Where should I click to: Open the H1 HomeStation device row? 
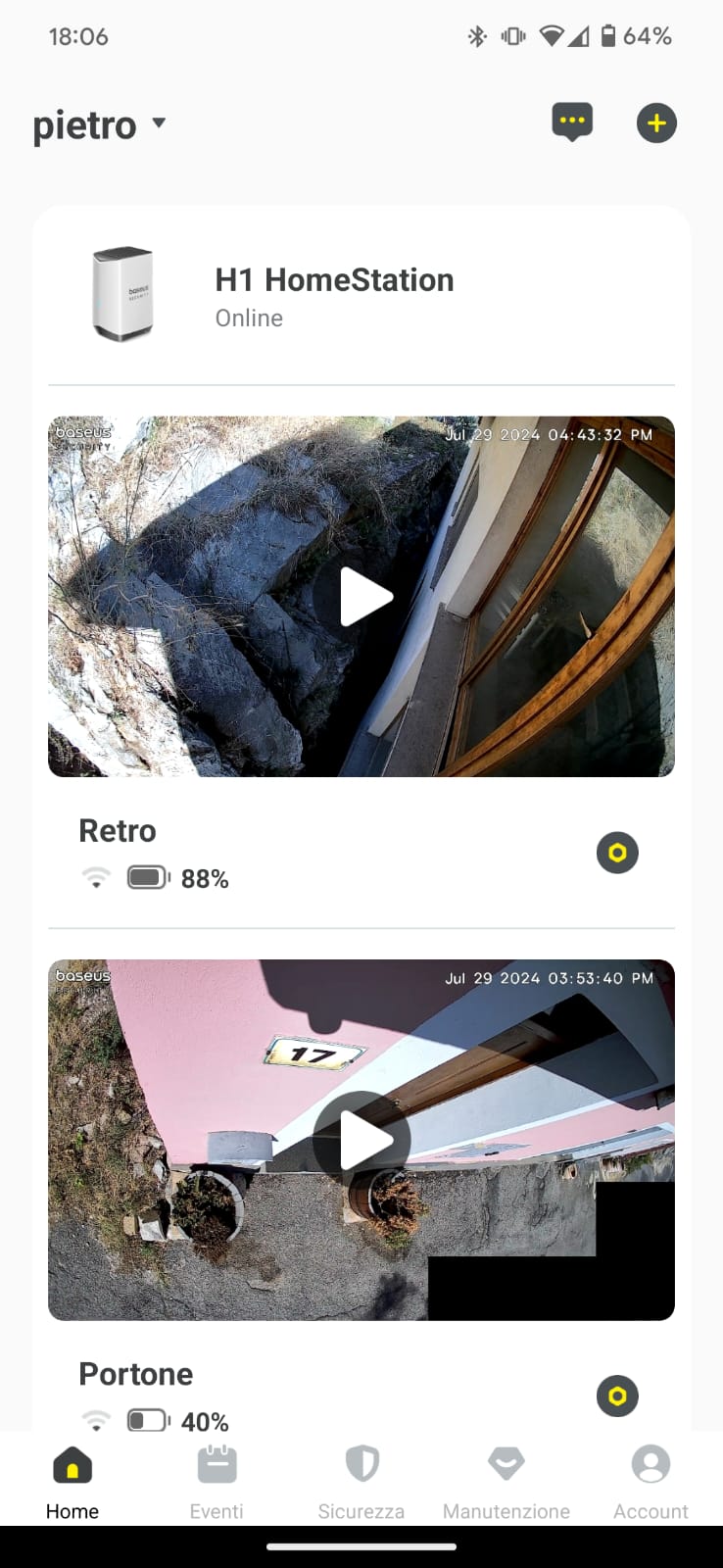point(333,295)
